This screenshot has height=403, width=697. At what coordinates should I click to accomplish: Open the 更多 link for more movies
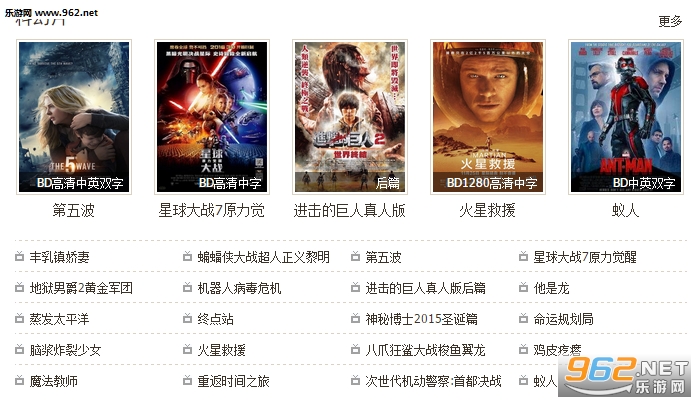click(670, 21)
